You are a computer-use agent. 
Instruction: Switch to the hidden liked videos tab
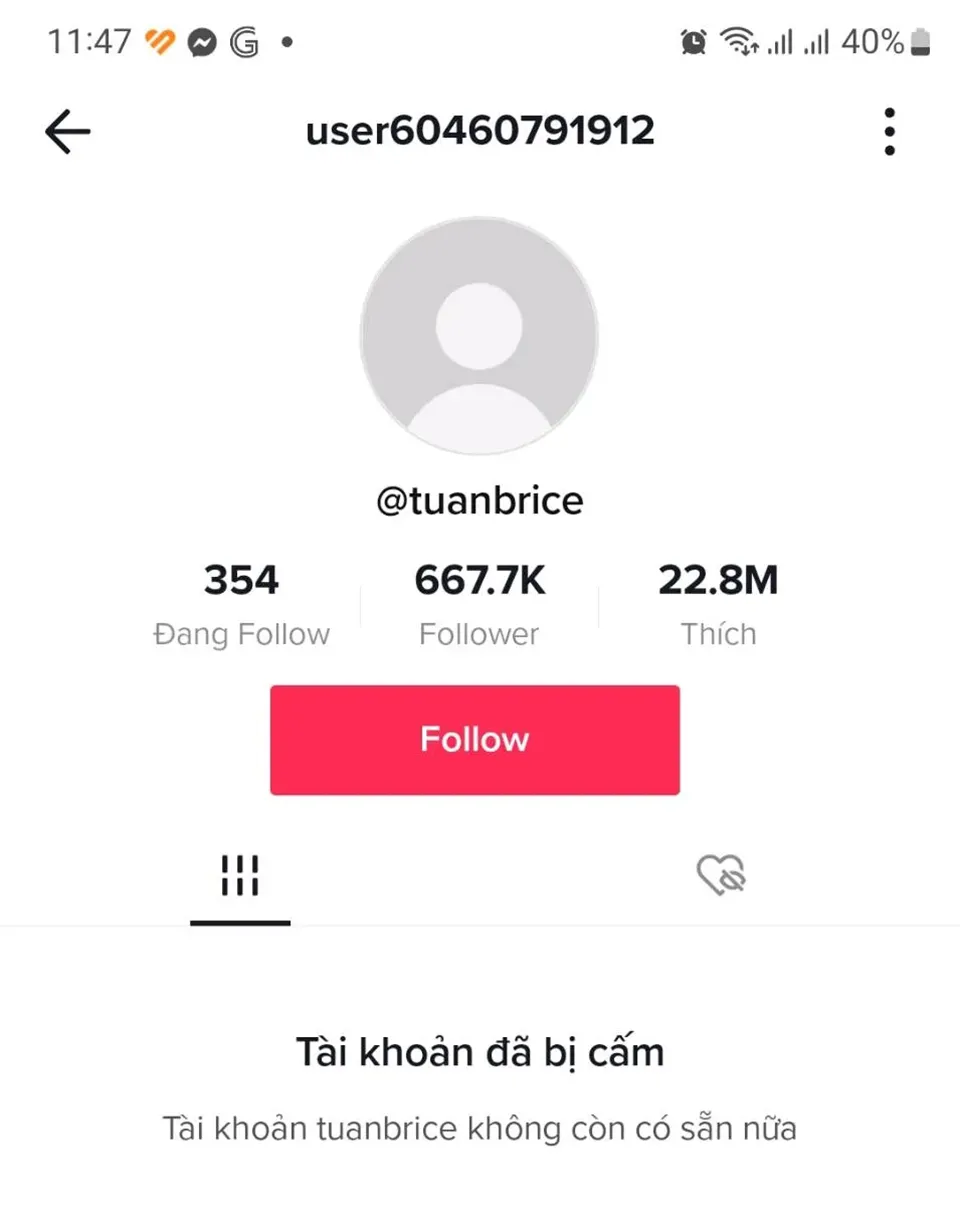click(721, 875)
